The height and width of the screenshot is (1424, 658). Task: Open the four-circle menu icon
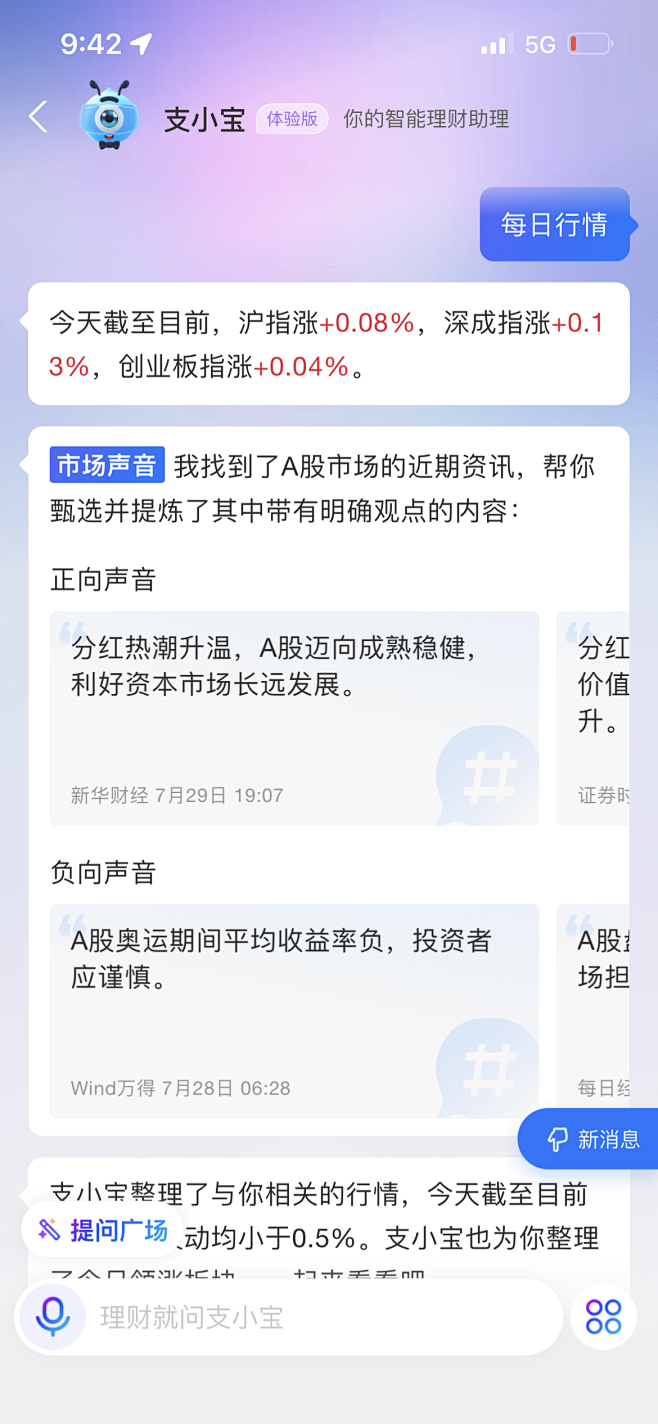pyautogui.click(x=603, y=1317)
